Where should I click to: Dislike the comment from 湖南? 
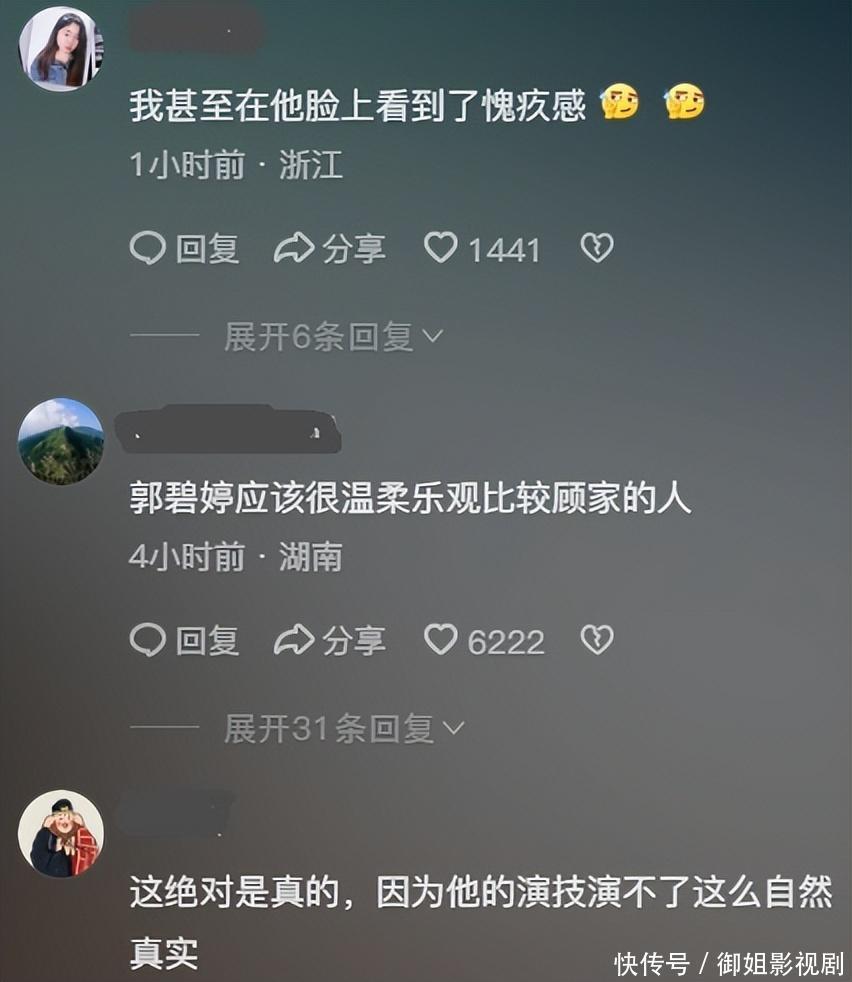point(596,640)
